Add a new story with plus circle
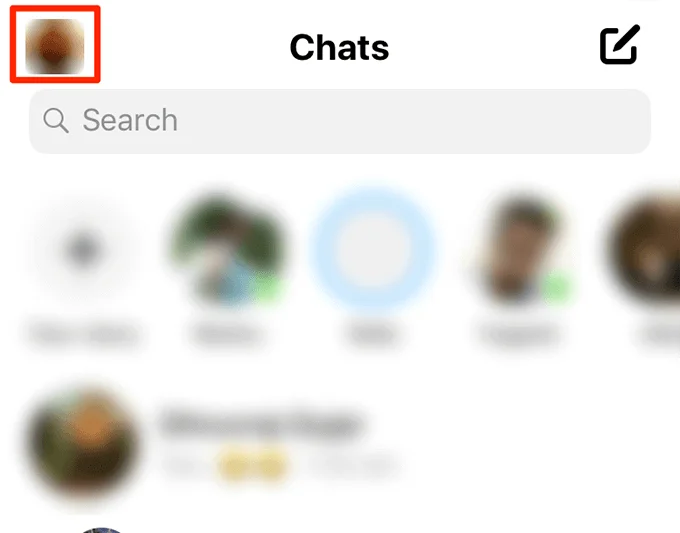680x533 pixels. pyautogui.click(x=81, y=251)
